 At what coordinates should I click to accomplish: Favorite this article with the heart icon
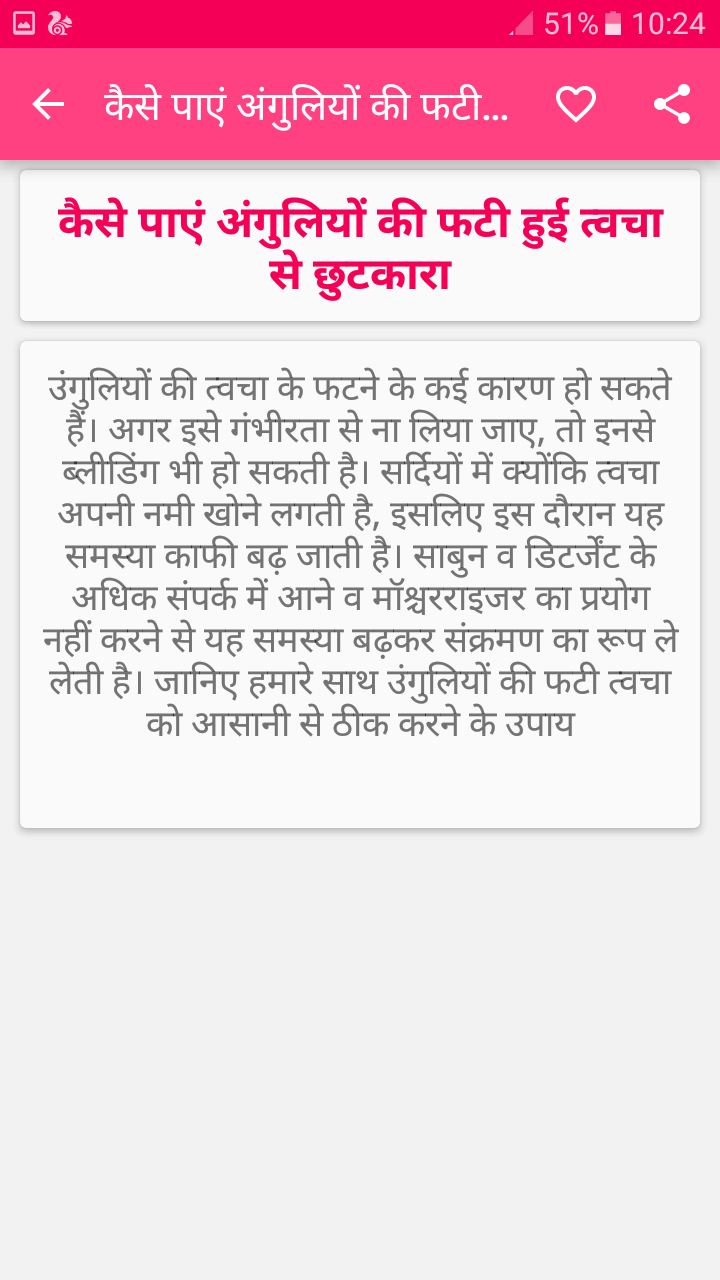pos(576,104)
